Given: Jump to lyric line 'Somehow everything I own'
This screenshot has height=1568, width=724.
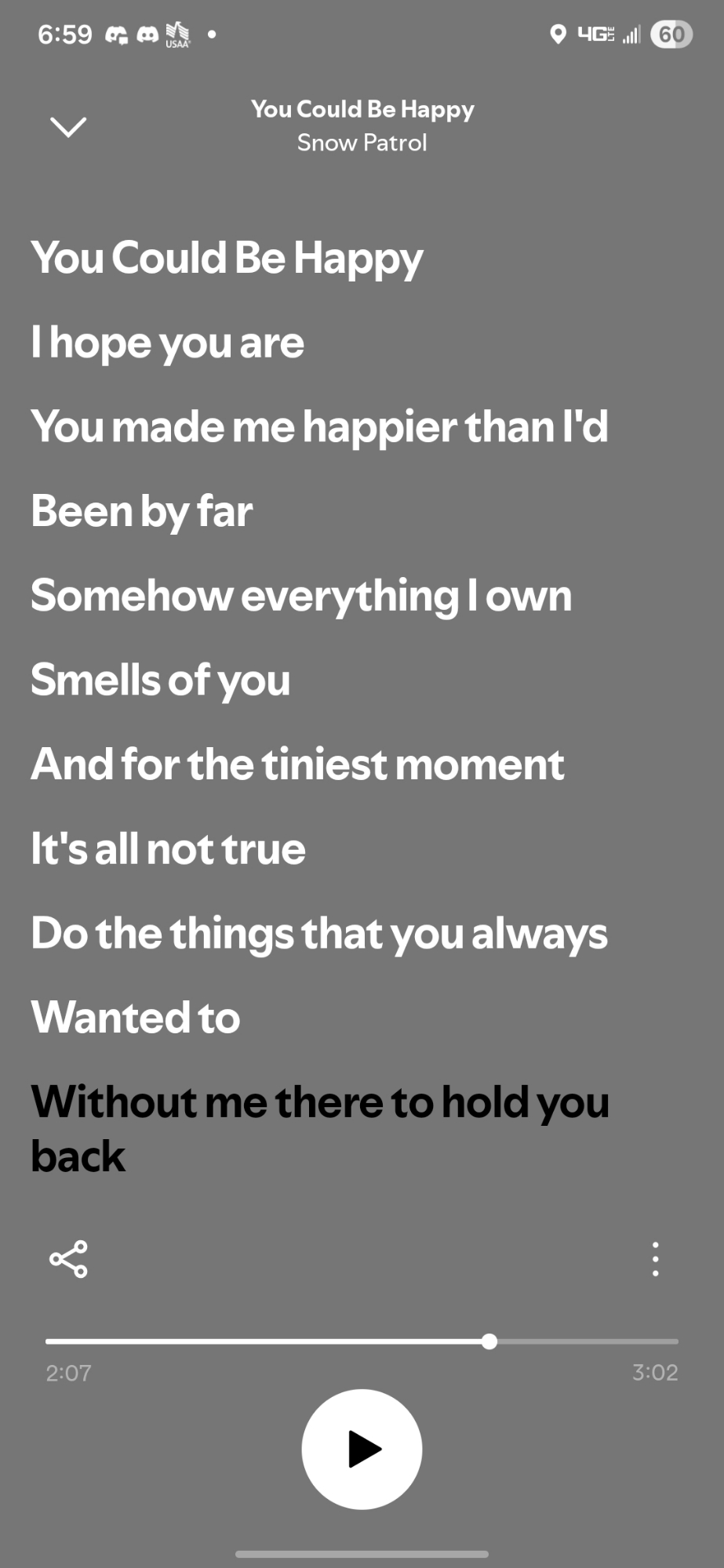Looking at the screenshot, I should [x=301, y=595].
